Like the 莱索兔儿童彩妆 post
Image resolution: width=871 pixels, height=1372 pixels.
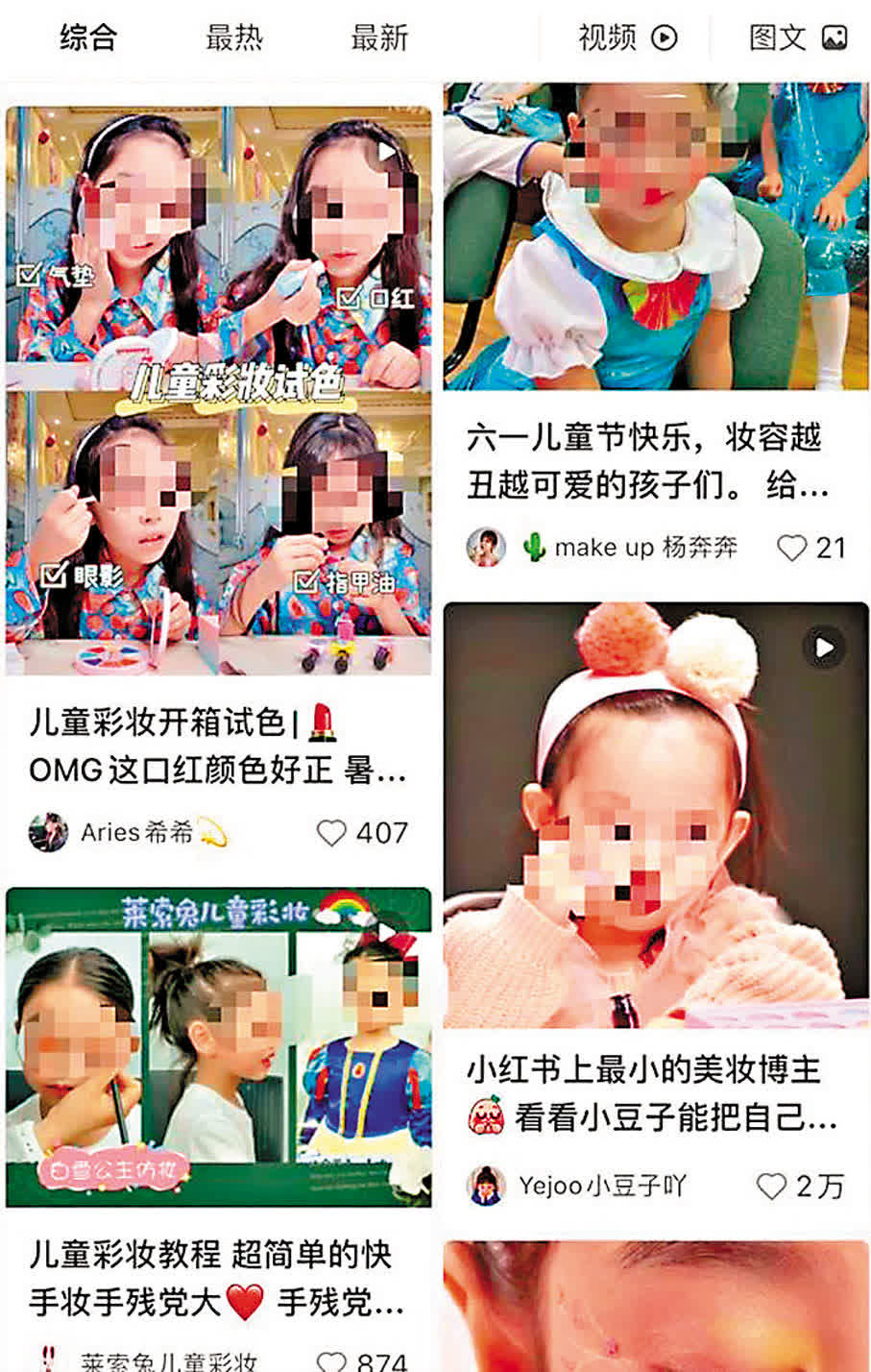click(332, 1360)
